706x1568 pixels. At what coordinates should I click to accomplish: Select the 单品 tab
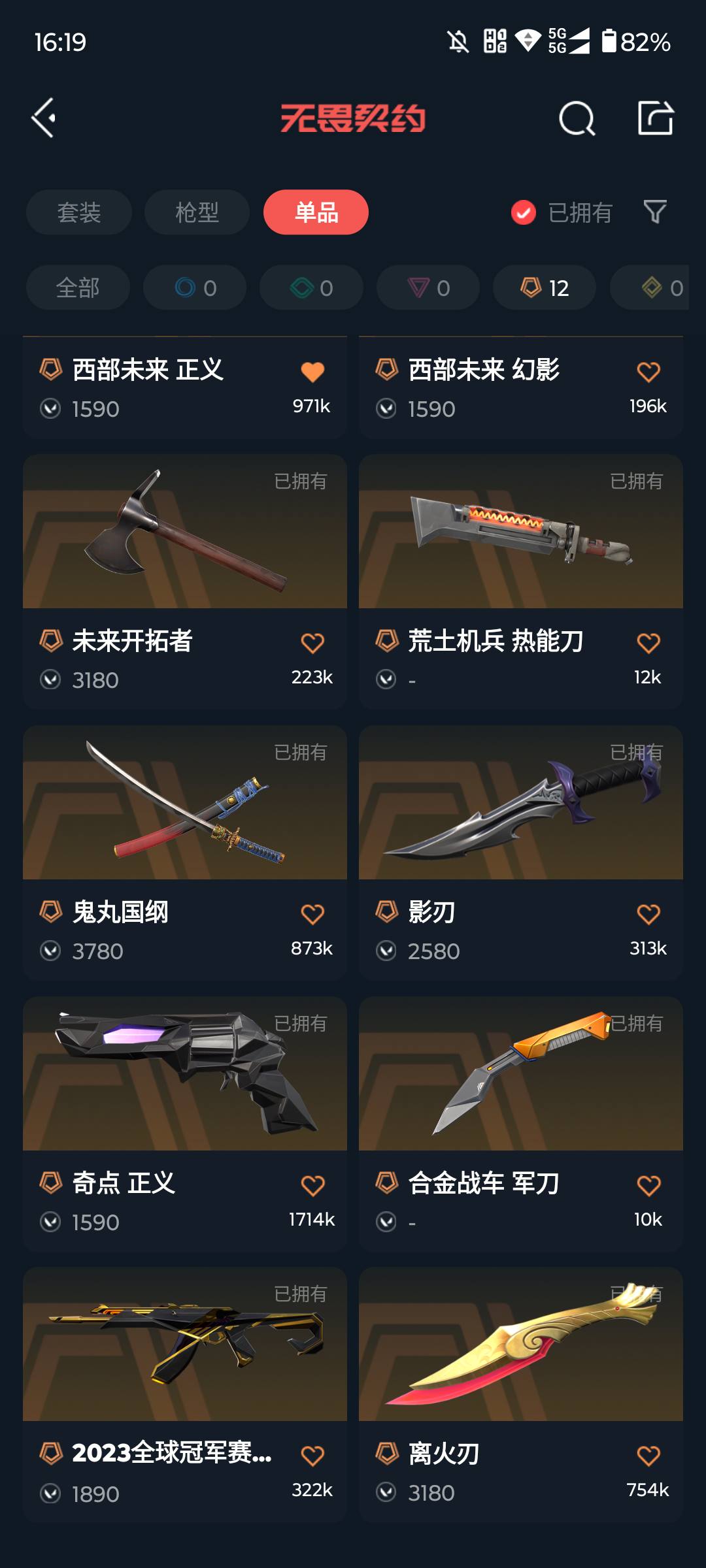(x=315, y=212)
